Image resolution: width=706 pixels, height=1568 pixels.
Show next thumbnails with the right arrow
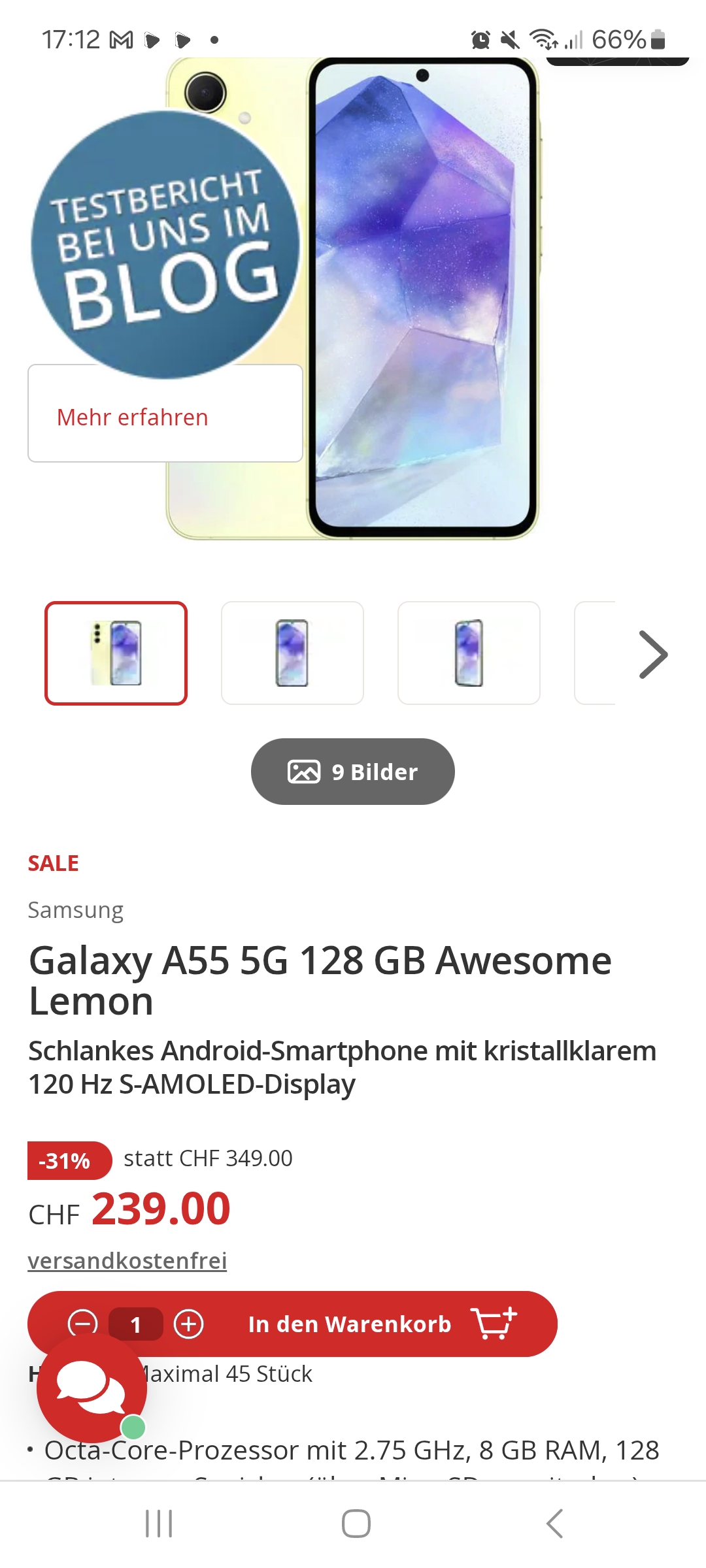pos(653,654)
